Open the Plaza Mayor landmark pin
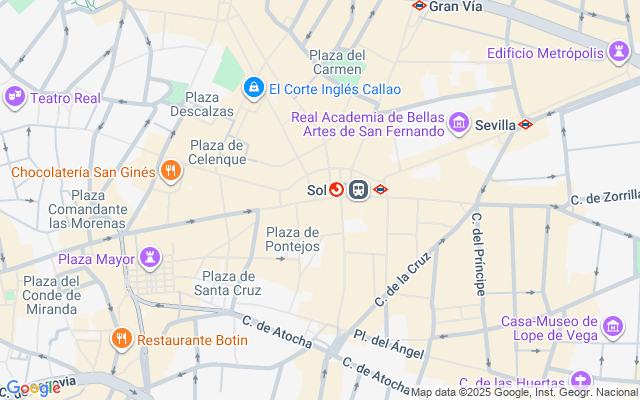 click(x=150, y=258)
